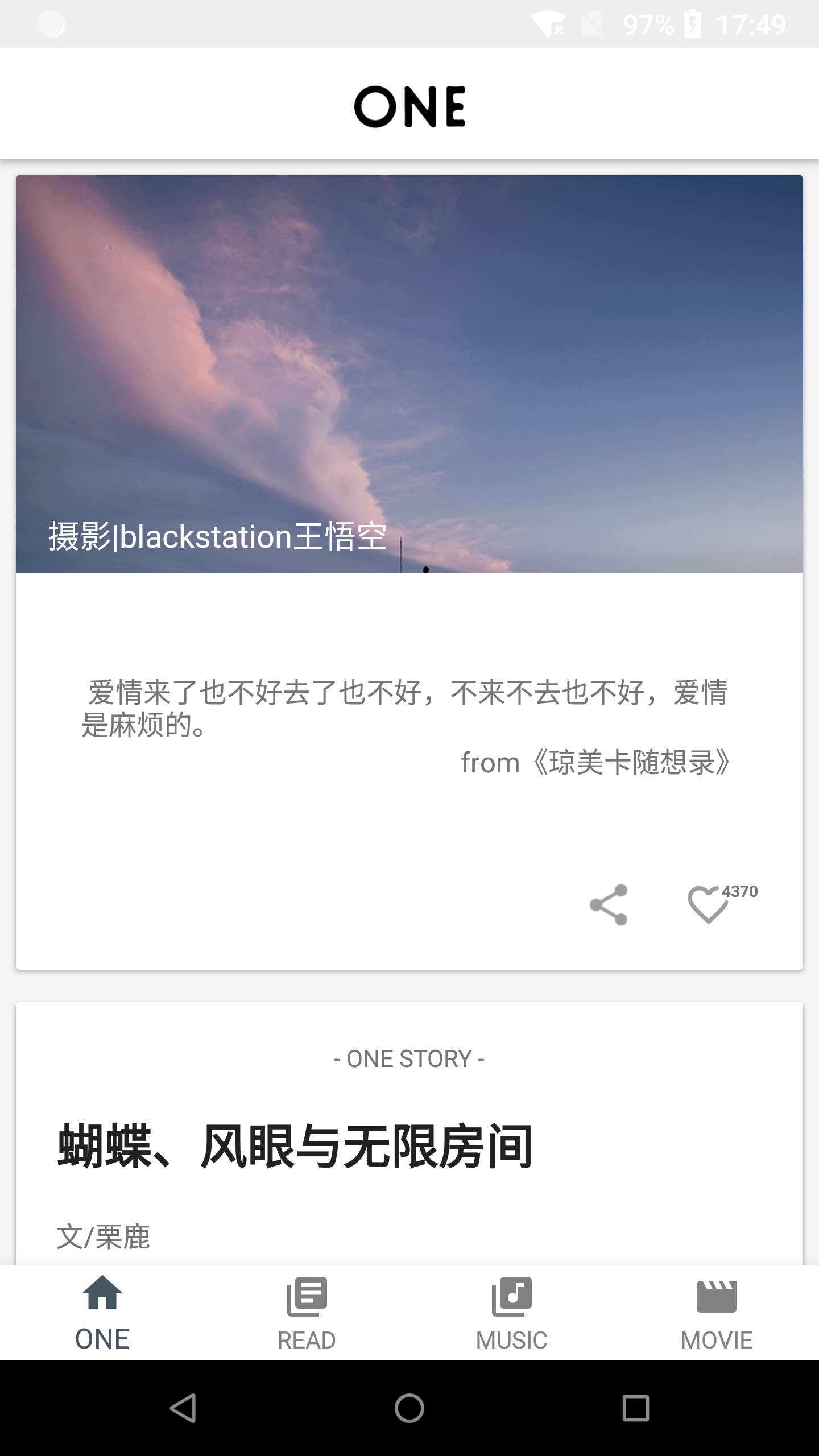Open the blackstation photo card
Image resolution: width=819 pixels, height=1456 pixels.
[409, 374]
